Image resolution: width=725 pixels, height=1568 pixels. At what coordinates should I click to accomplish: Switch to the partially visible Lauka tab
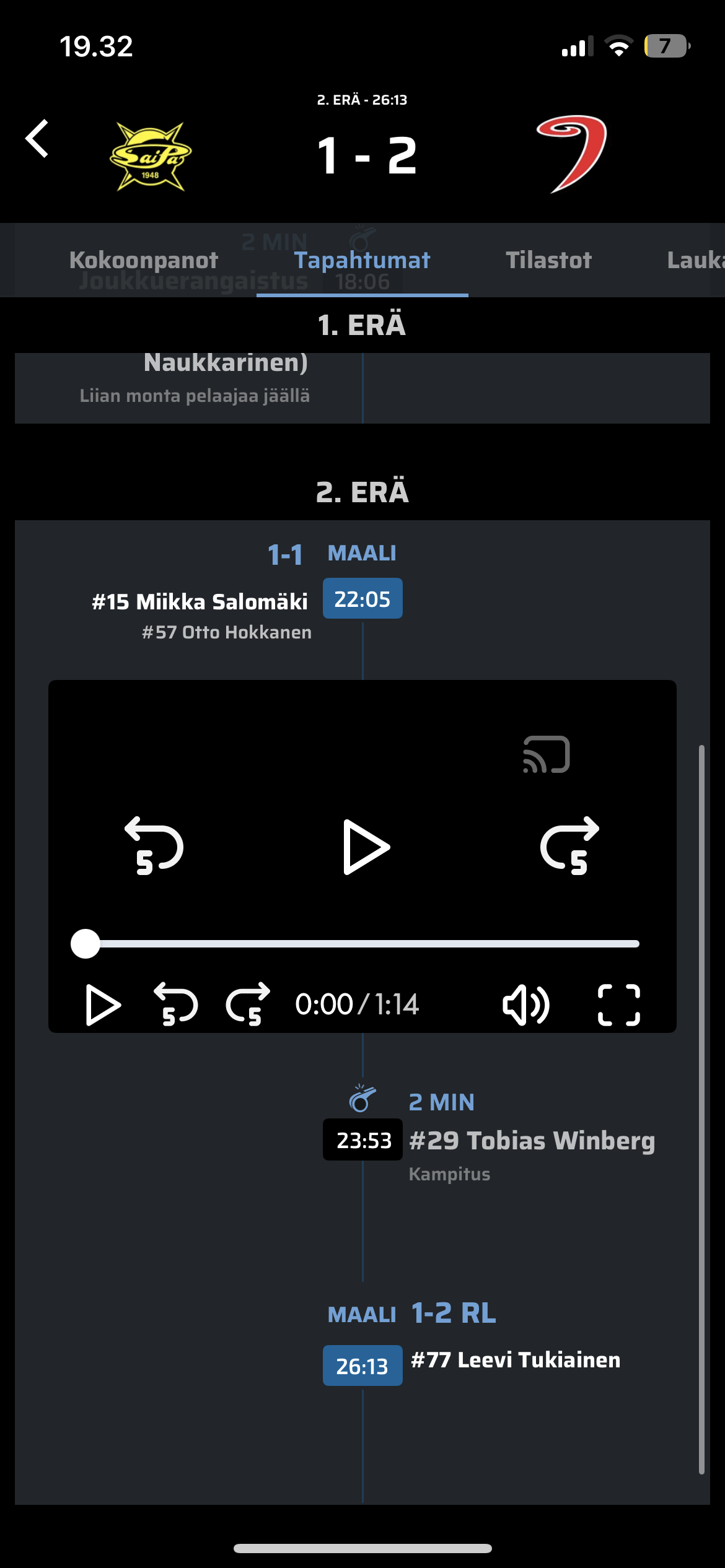[695, 260]
